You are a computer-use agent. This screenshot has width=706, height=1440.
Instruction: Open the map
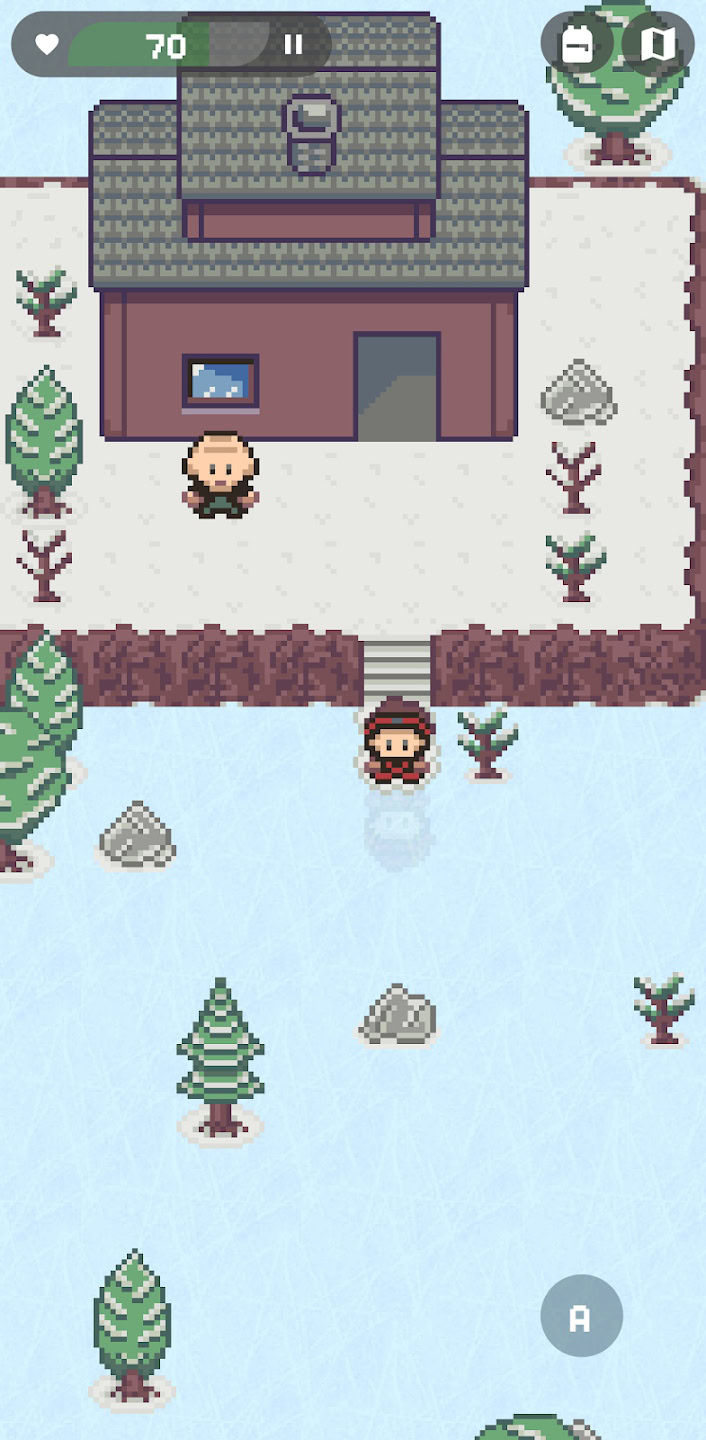point(657,44)
